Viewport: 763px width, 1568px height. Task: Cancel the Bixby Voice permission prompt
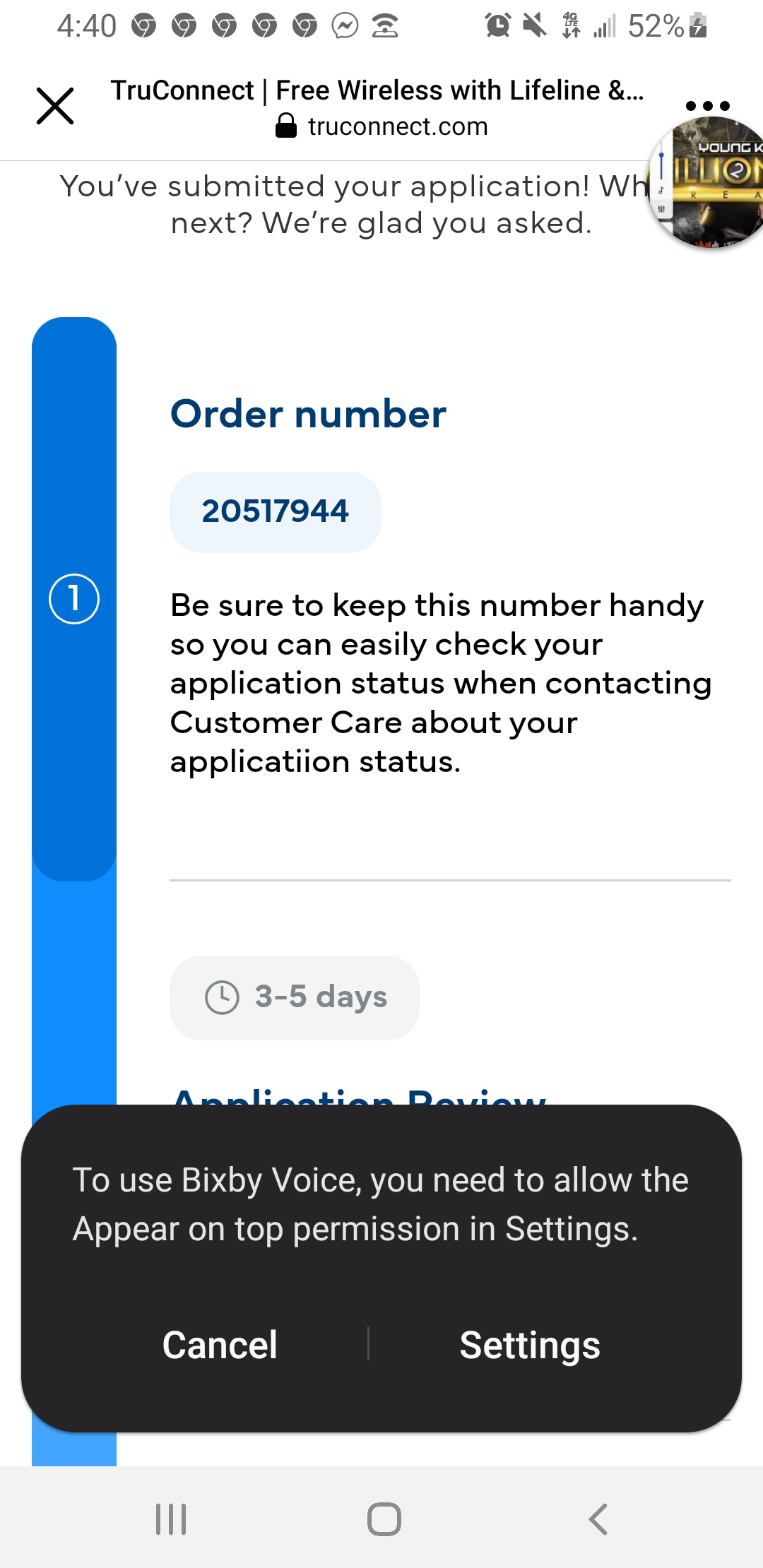(x=220, y=1344)
